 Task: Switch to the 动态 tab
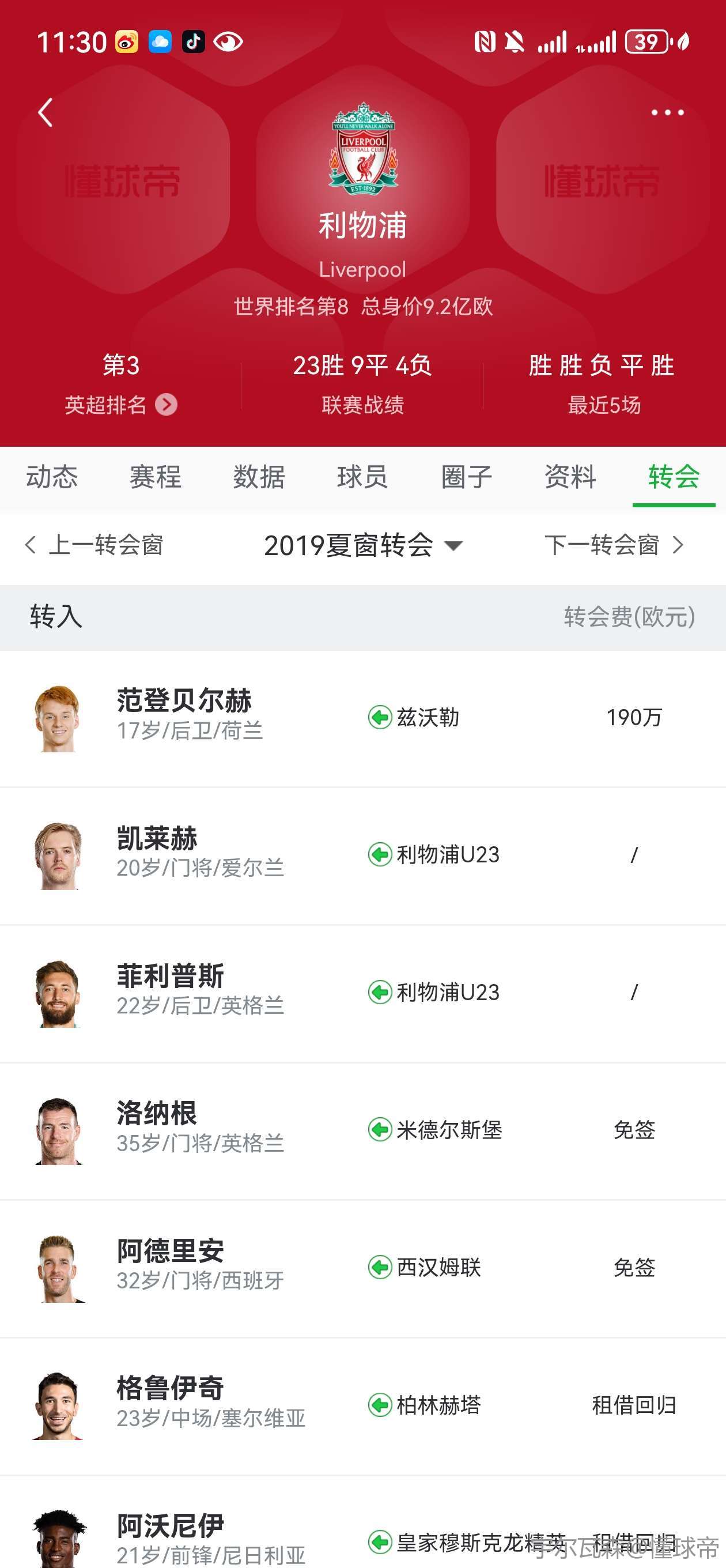click(52, 477)
